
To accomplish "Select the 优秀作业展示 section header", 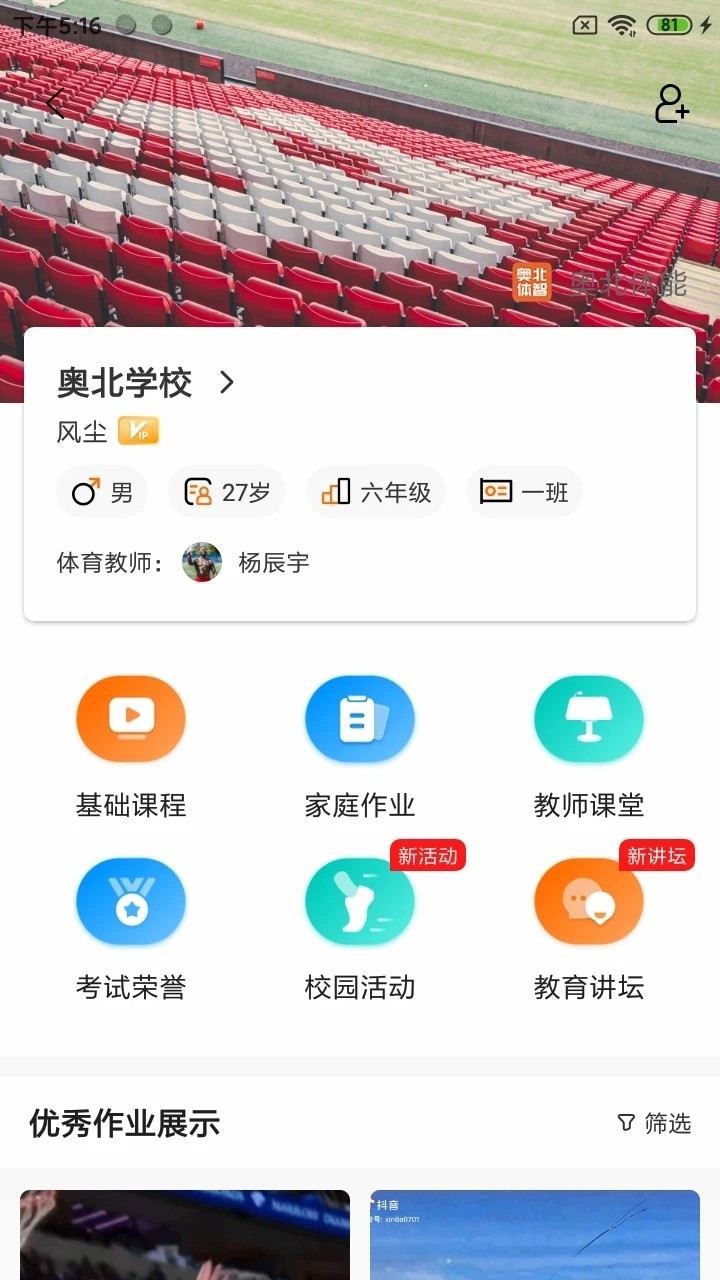I will click(122, 1124).
